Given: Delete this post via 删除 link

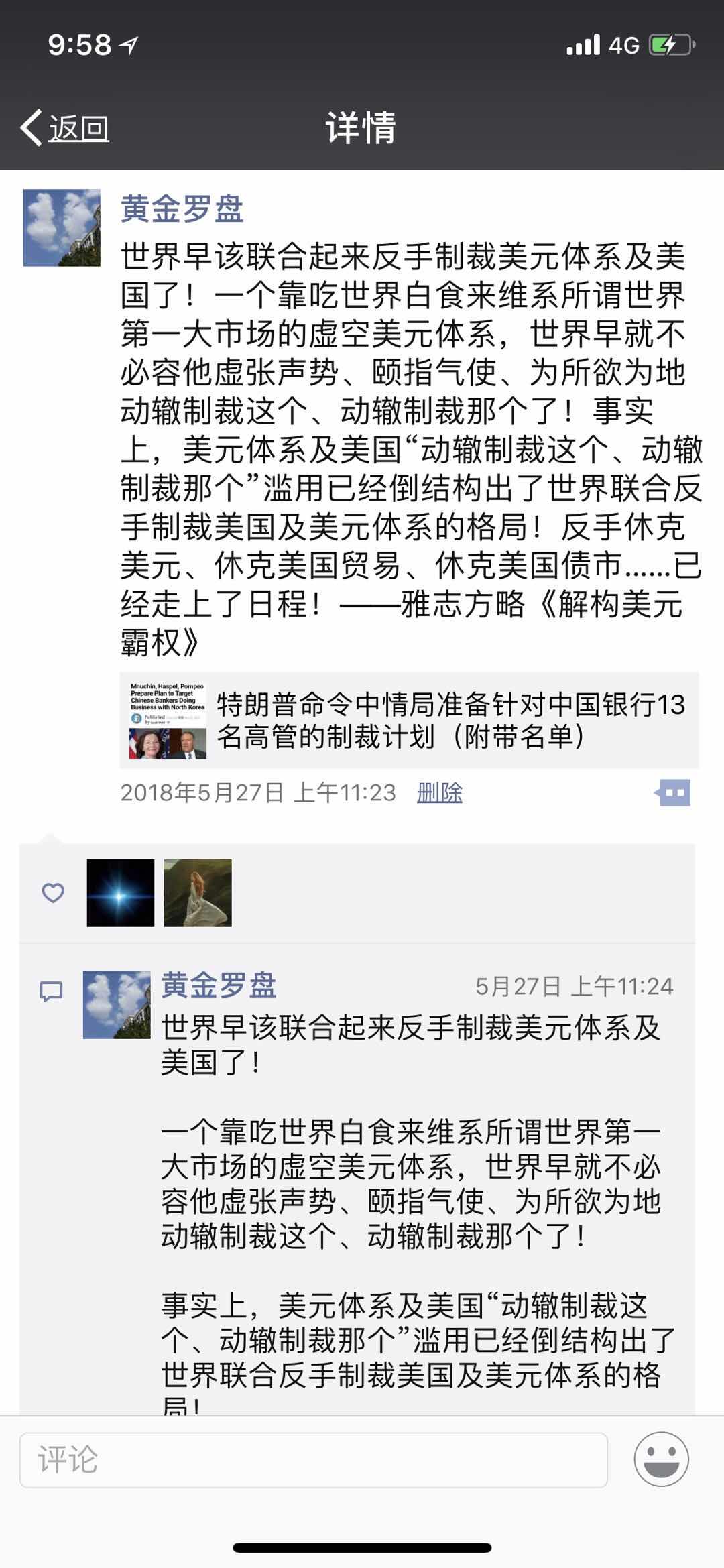Looking at the screenshot, I should (x=439, y=792).
